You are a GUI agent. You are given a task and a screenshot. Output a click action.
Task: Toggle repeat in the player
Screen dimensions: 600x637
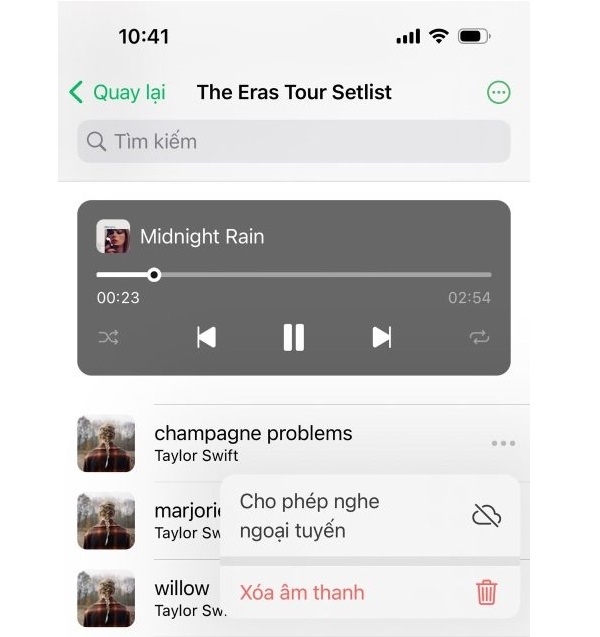479,337
